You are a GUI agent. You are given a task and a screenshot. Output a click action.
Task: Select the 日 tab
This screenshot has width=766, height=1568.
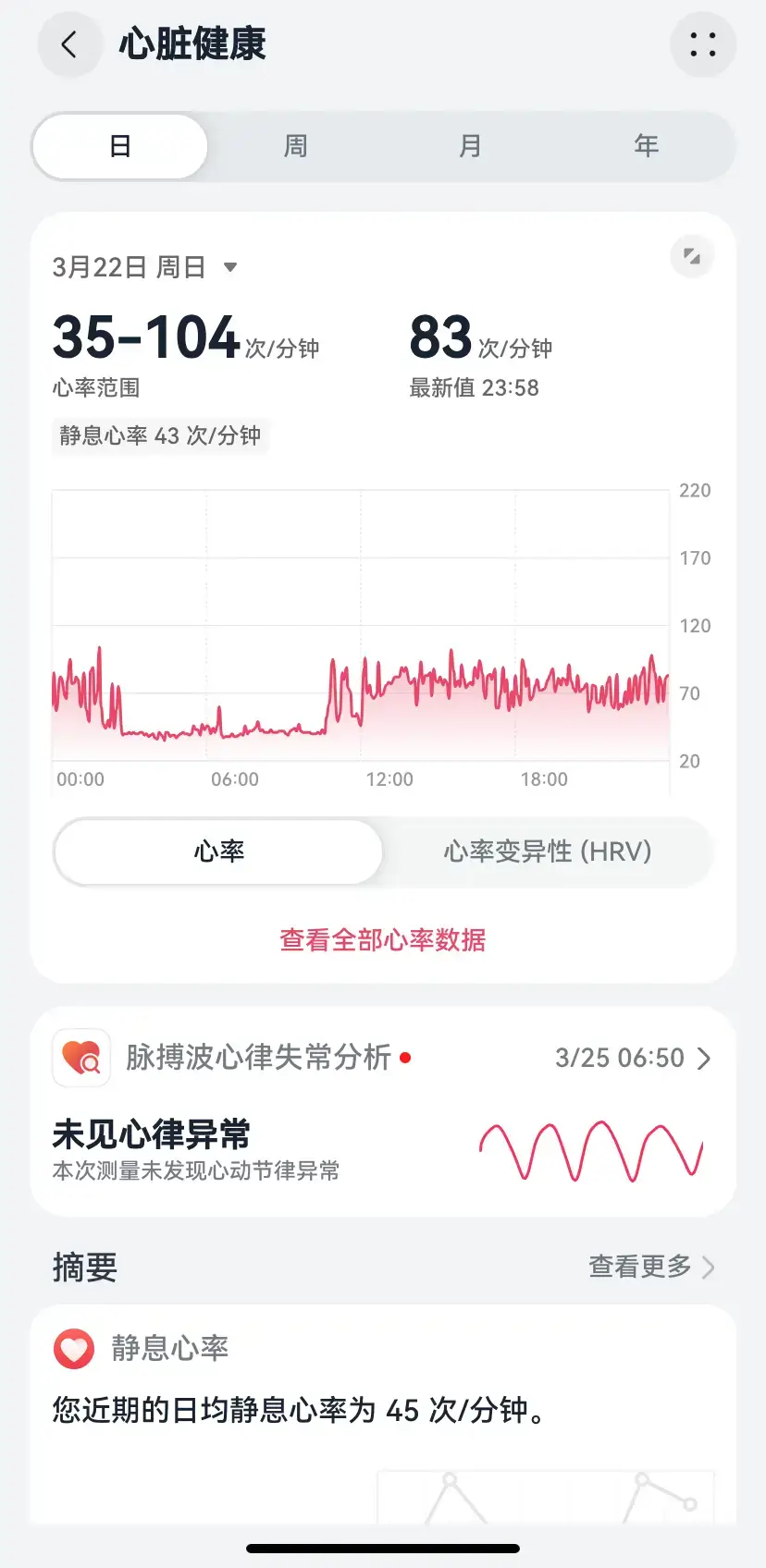(x=120, y=146)
